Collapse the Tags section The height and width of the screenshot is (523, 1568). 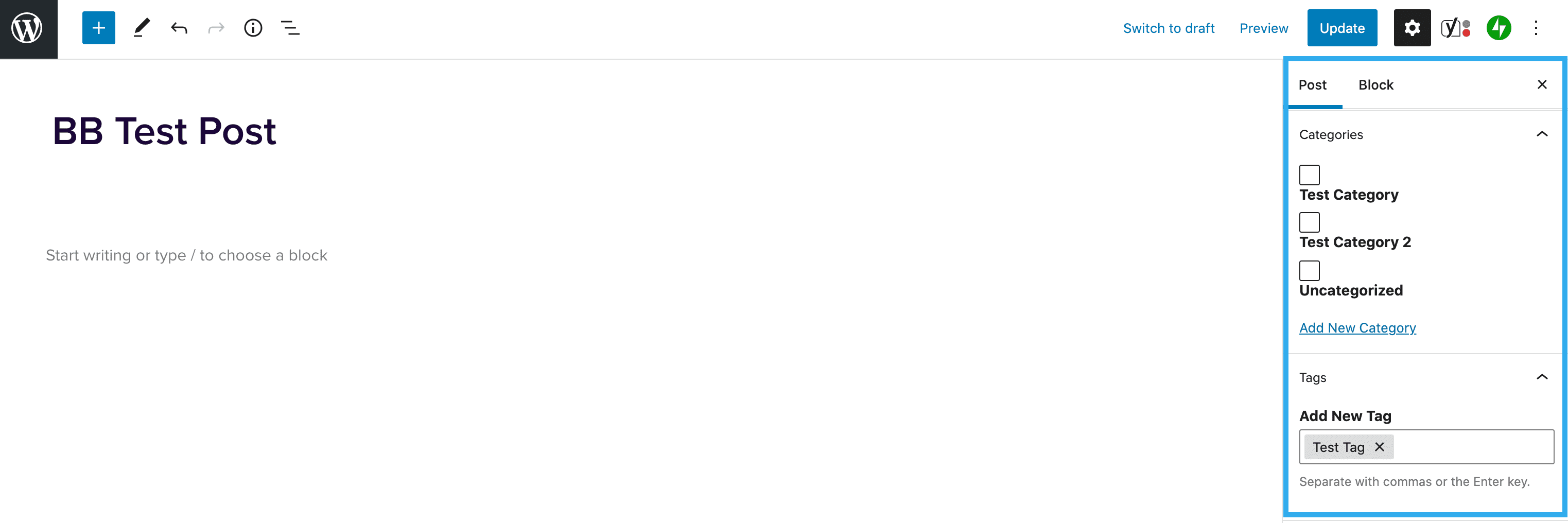tap(1541, 377)
